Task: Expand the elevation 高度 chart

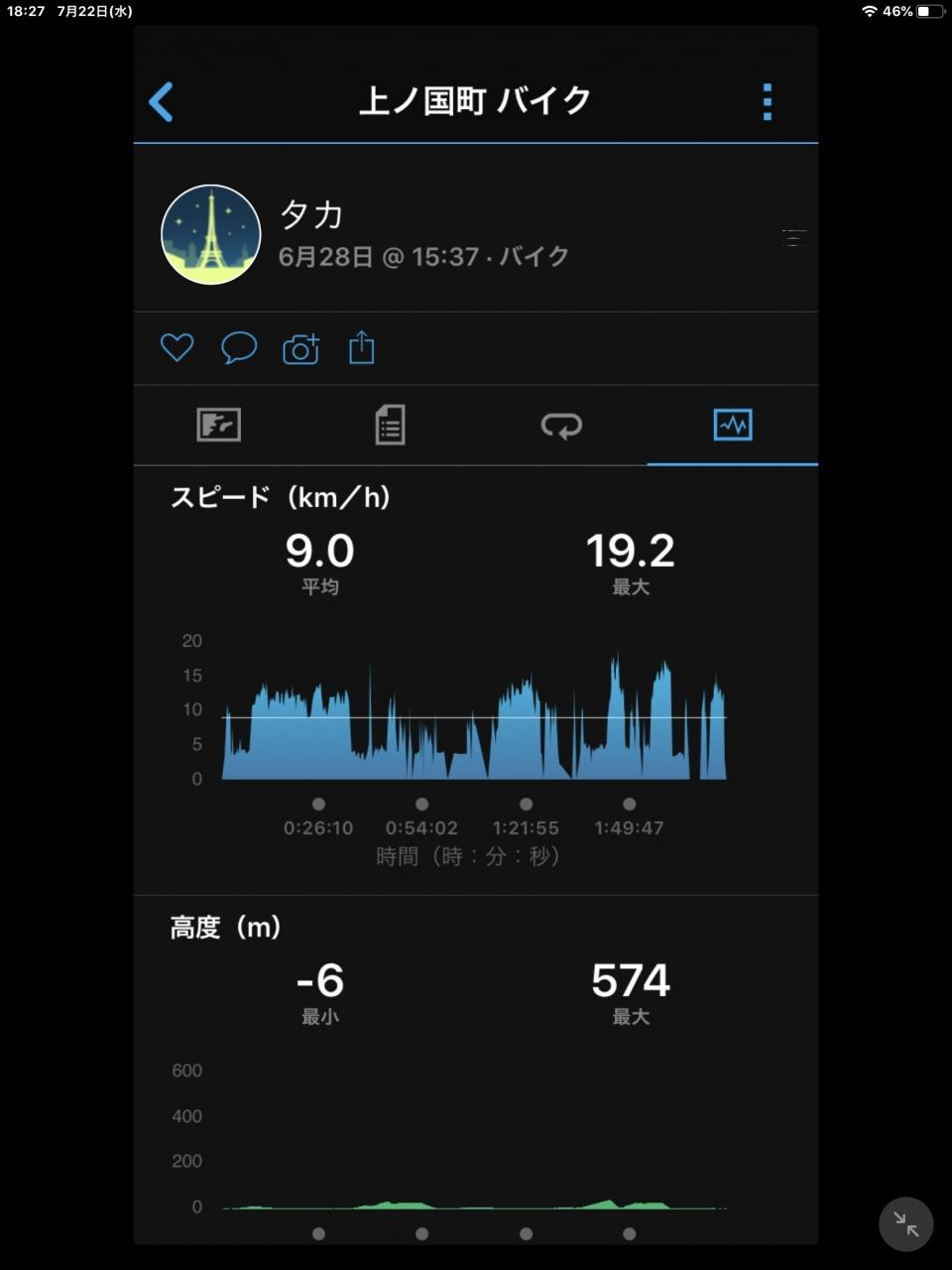Action: point(474,1141)
